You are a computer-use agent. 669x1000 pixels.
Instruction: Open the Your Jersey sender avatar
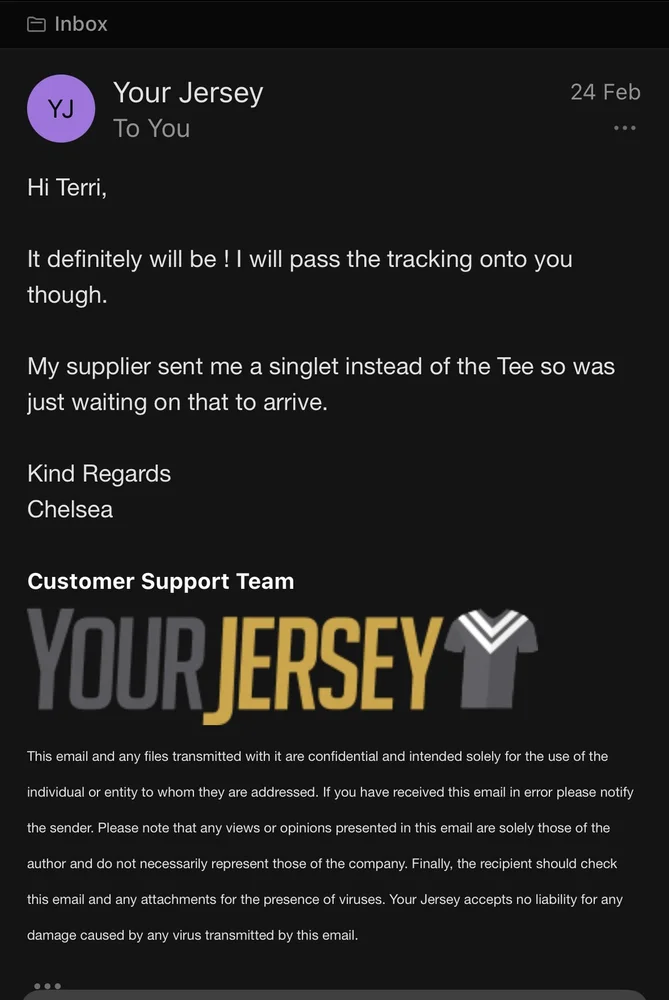coord(61,109)
